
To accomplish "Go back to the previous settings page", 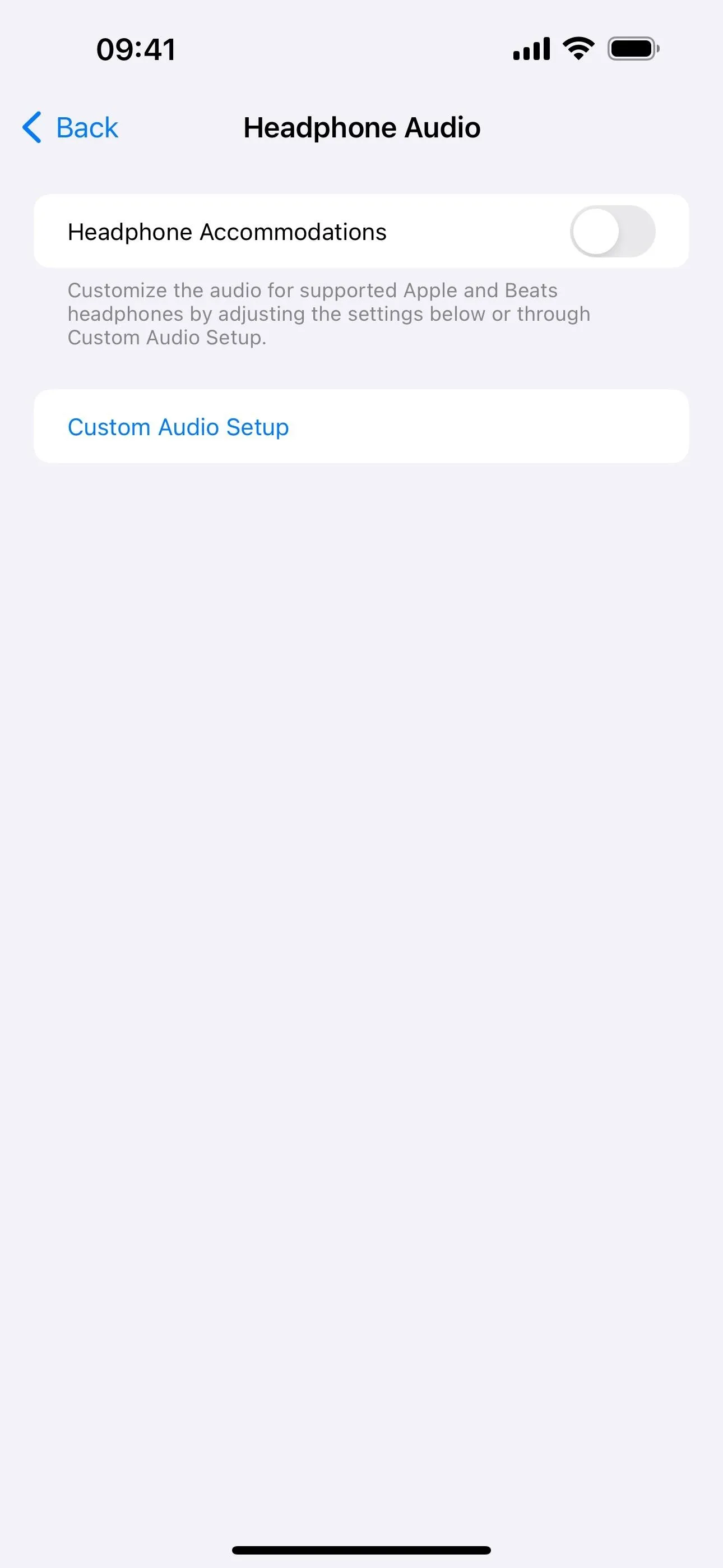I will 70,128.
